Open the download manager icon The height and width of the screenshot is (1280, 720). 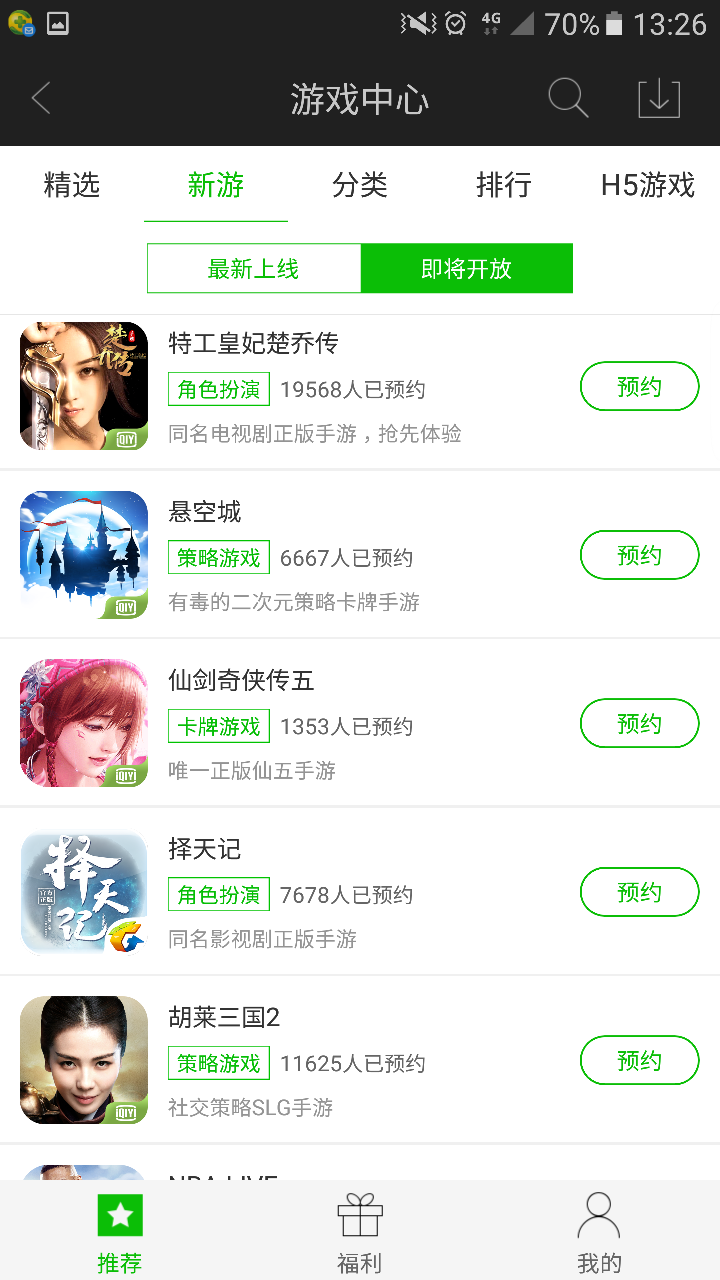coord(657,98)
